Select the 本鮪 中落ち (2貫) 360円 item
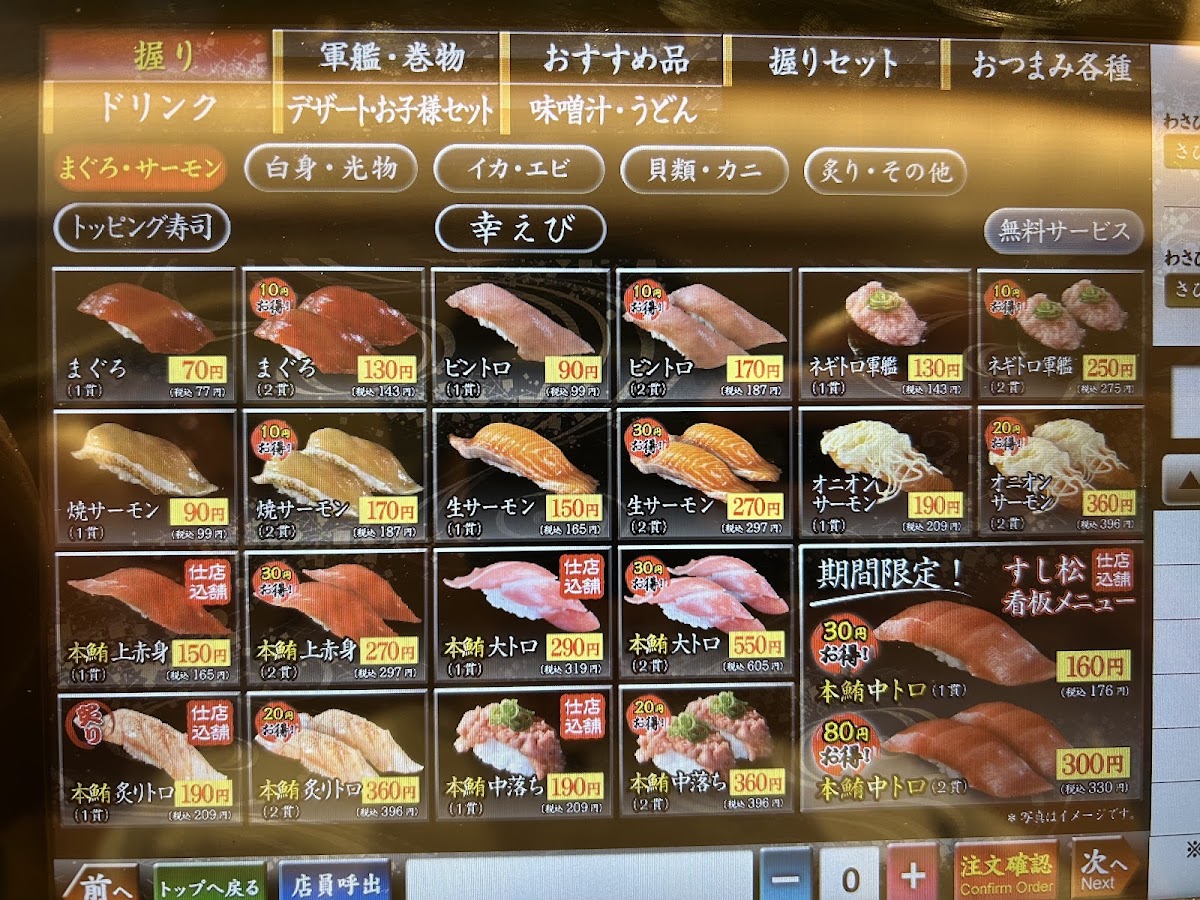This screenshot has height=900, width=1200. (704, 752)
